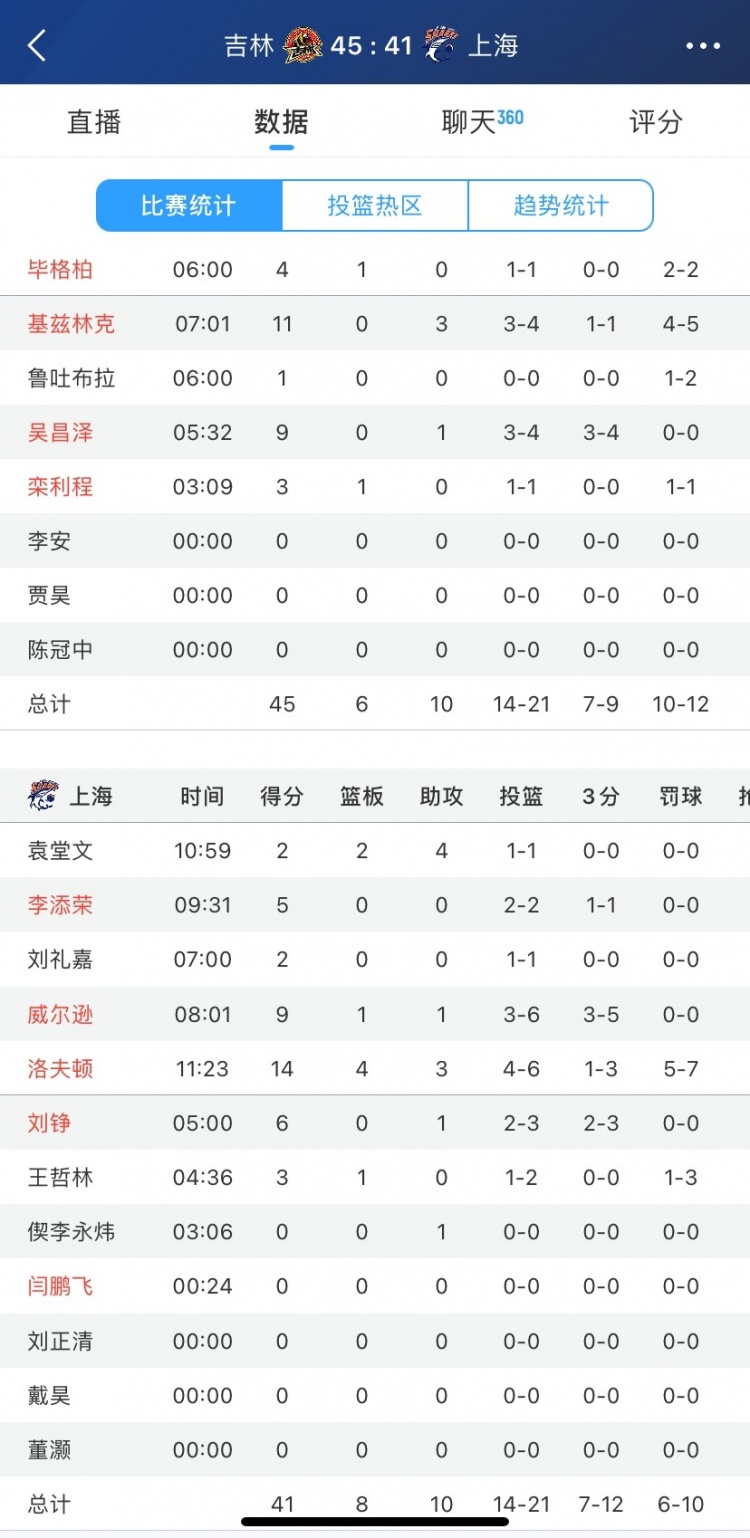View the 投篮热区 shot chart
The width and height of the screenshot is (750, 1538).
point(375,206)
